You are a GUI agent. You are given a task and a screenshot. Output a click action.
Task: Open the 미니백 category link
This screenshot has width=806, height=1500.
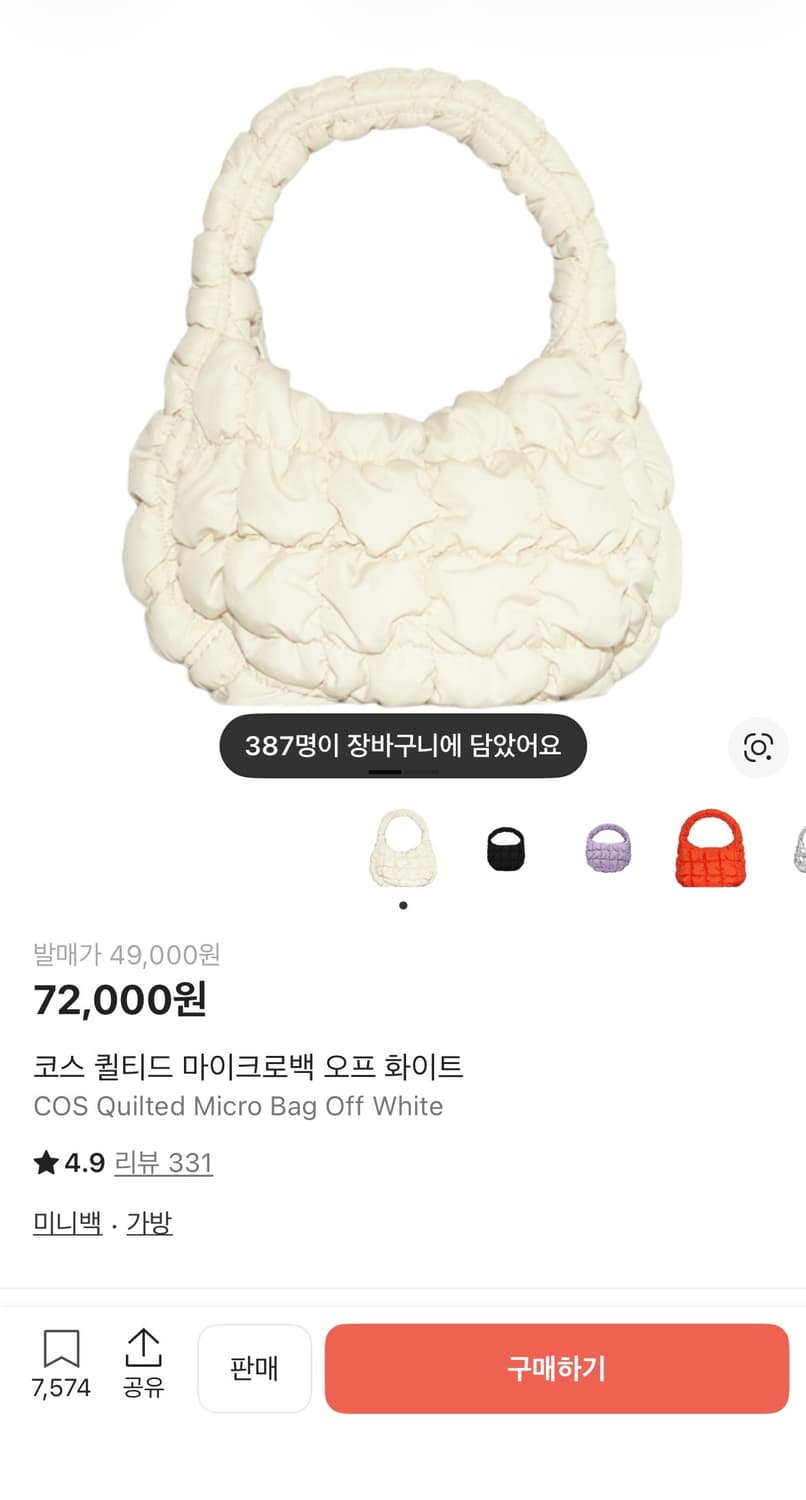click(64, 1222)
